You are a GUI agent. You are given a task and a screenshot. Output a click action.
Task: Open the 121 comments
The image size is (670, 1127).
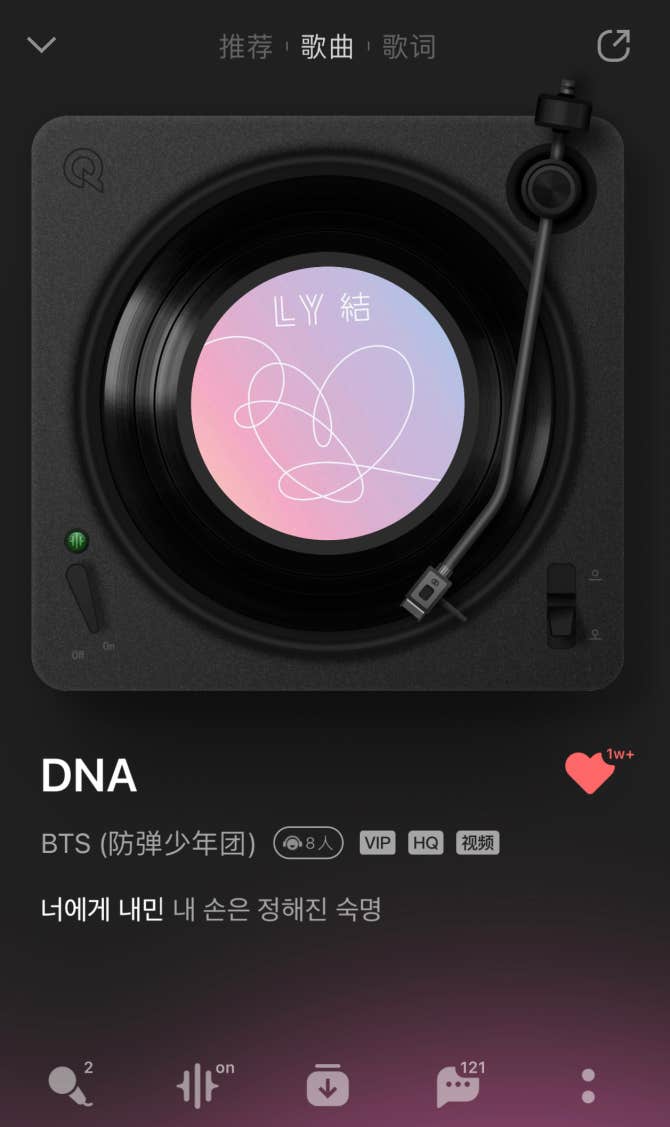pyautogui.click(x=456, y=1086)
